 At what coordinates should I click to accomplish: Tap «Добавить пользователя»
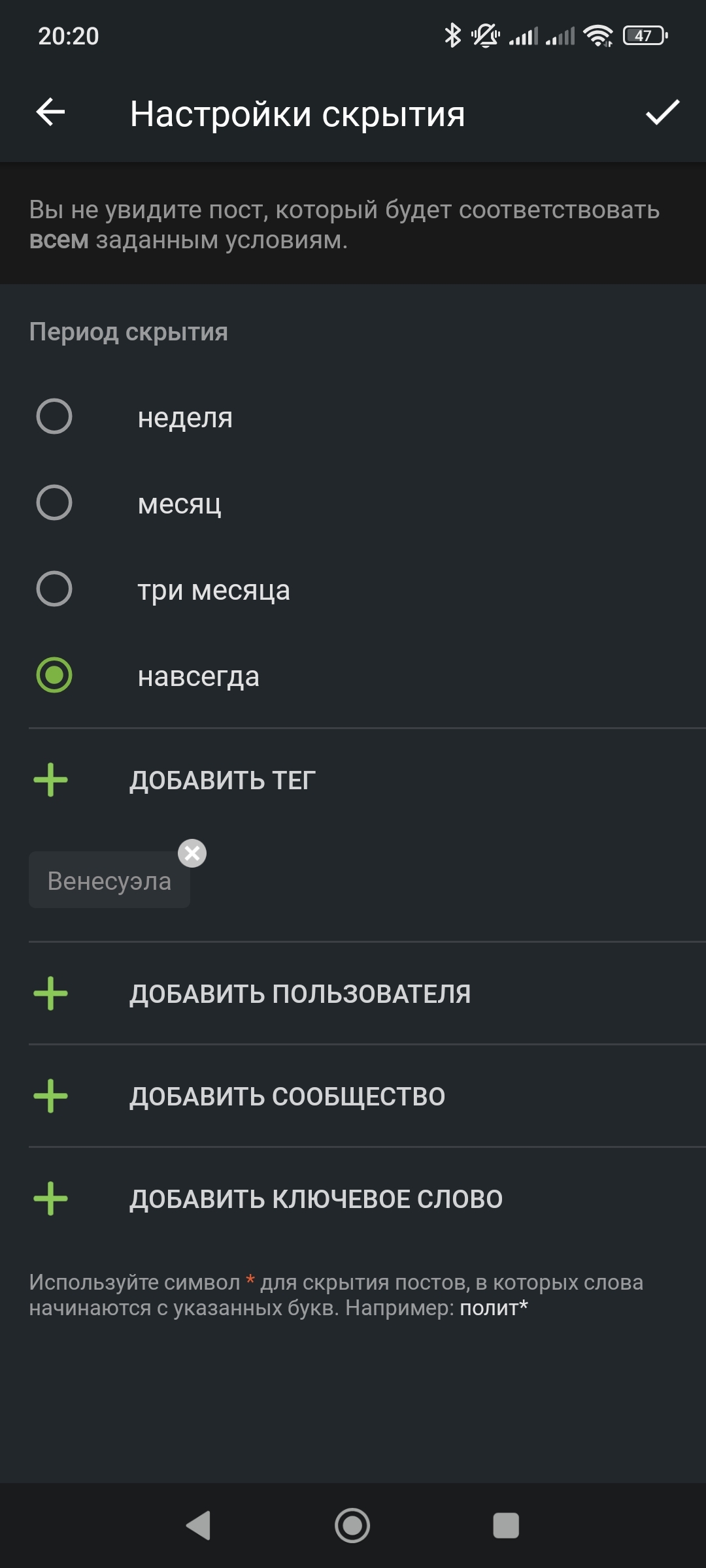[x=299, y=994]
